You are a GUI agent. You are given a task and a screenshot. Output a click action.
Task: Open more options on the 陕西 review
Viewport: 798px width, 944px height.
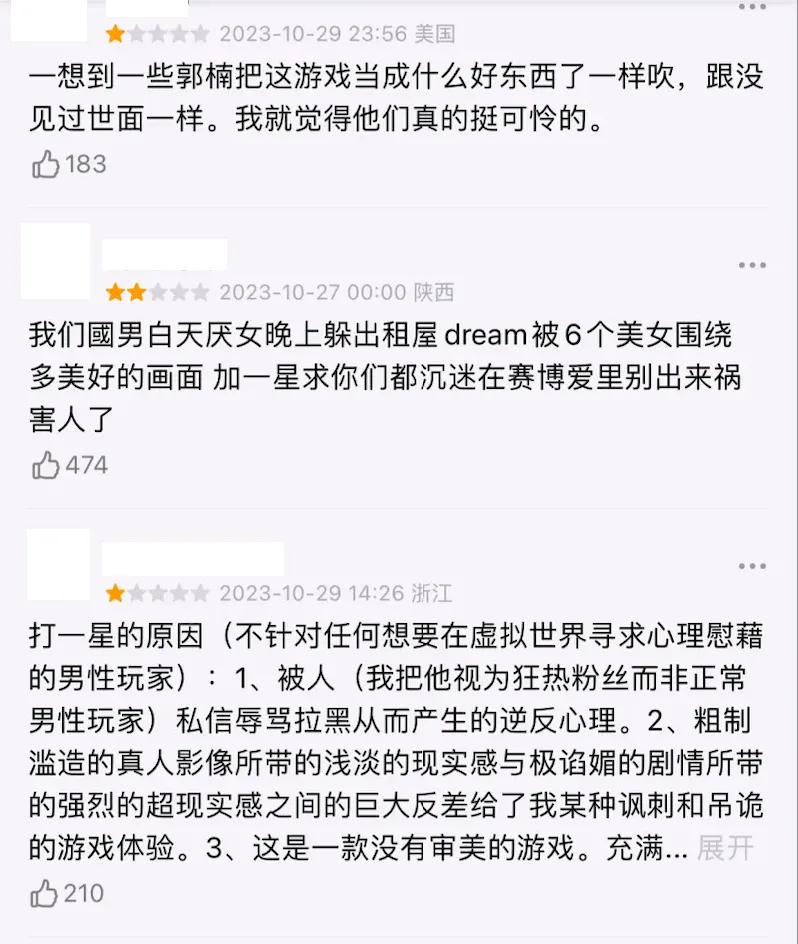[x=752, y=265]
